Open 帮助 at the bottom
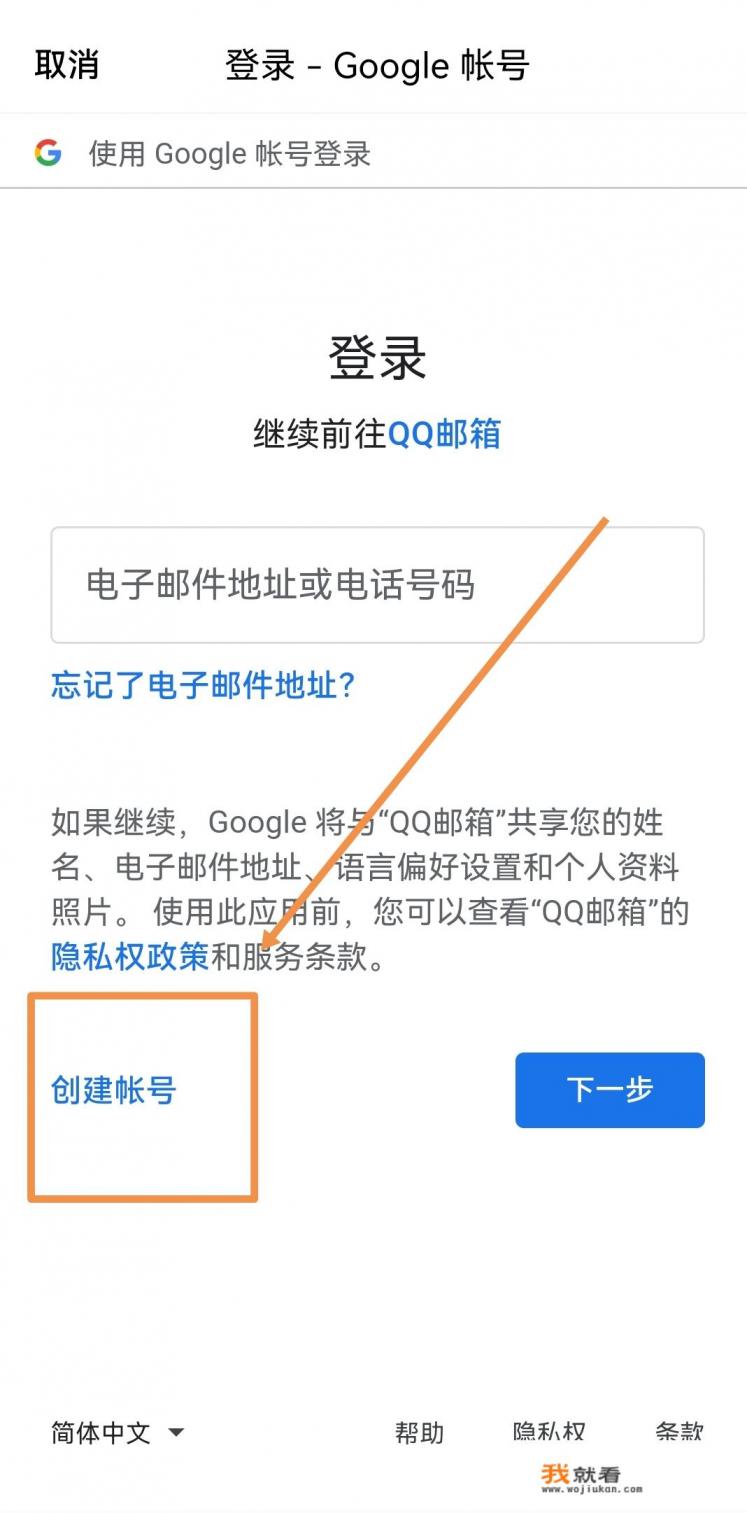This screenshot has width=747, height=1513. click(x=420, y=1432)
